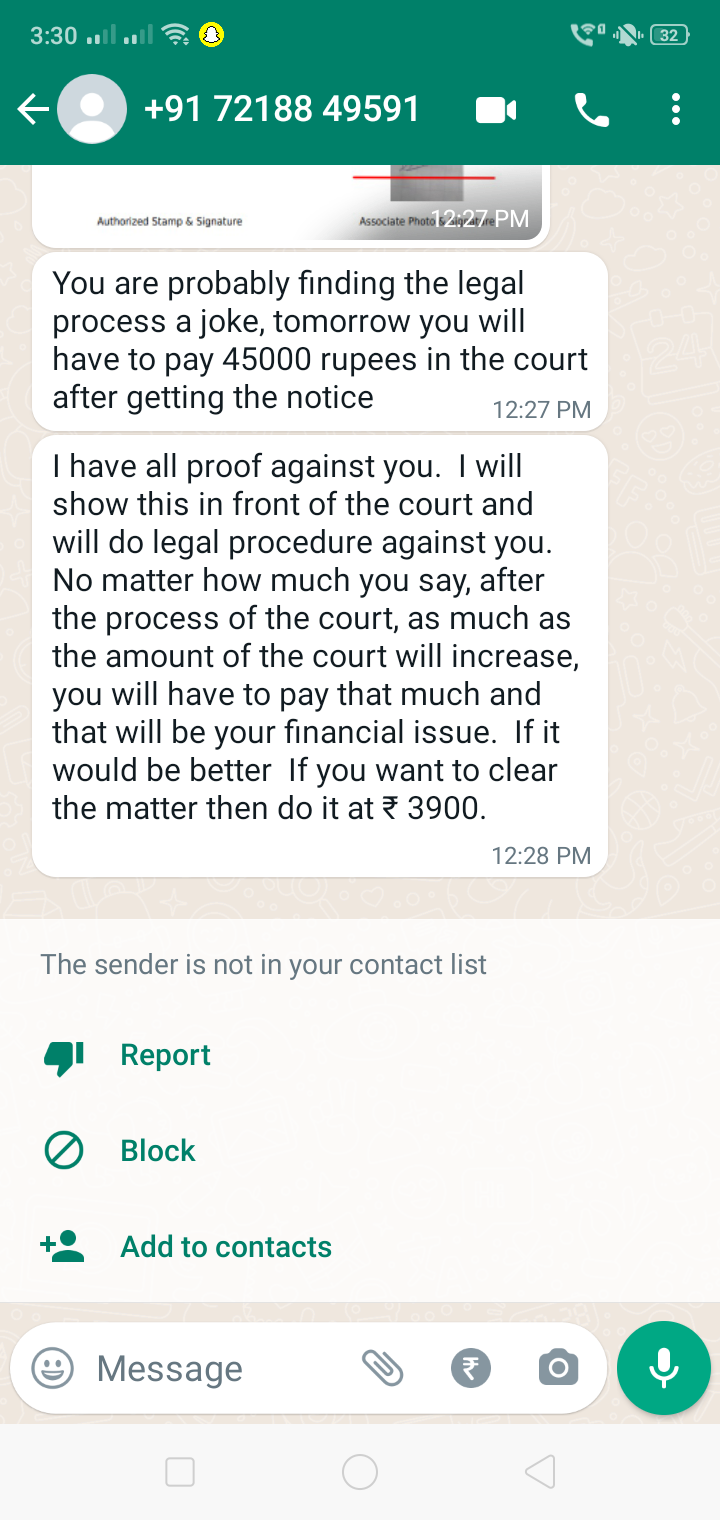This screenshot has height=1520, width=720.
Task: Report this unknown sender
Action: [165, 1055]
